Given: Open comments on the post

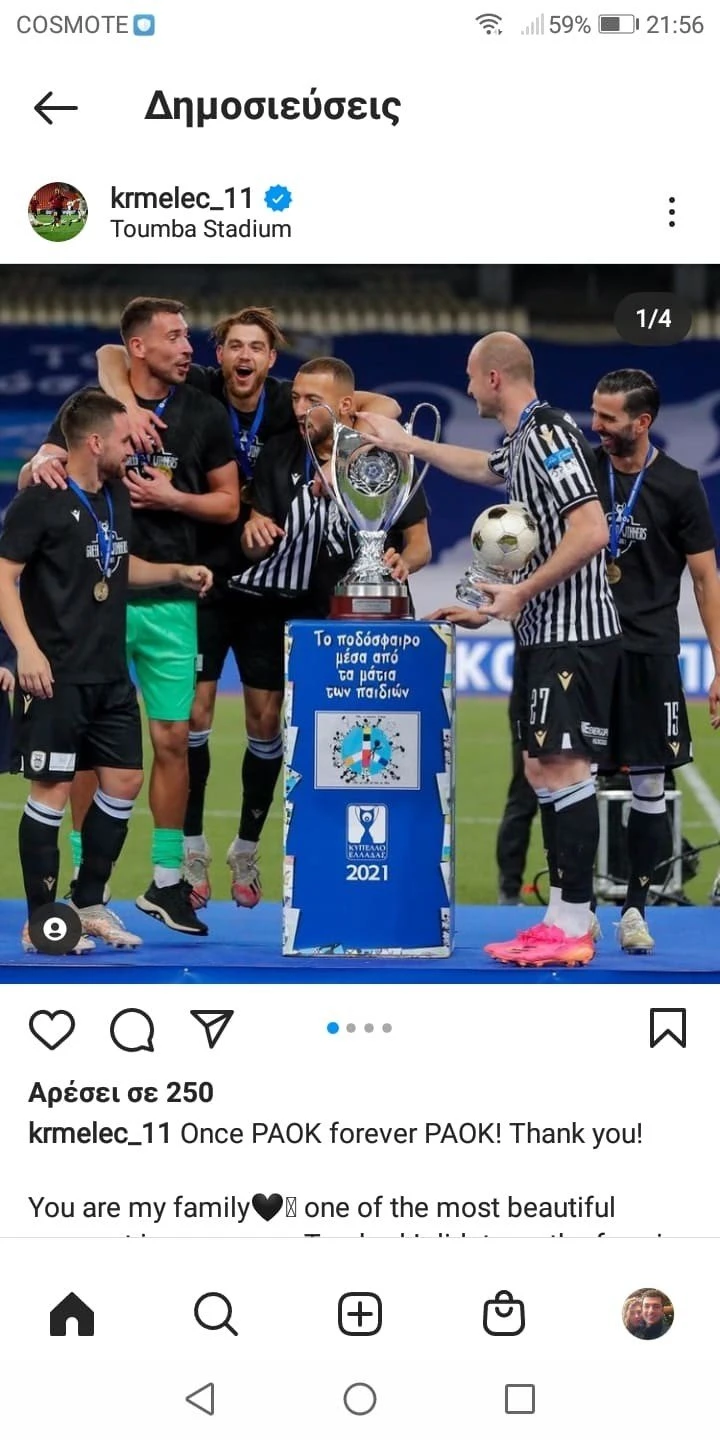Looking at the screenshot, I should click(x=132, y=1028).
